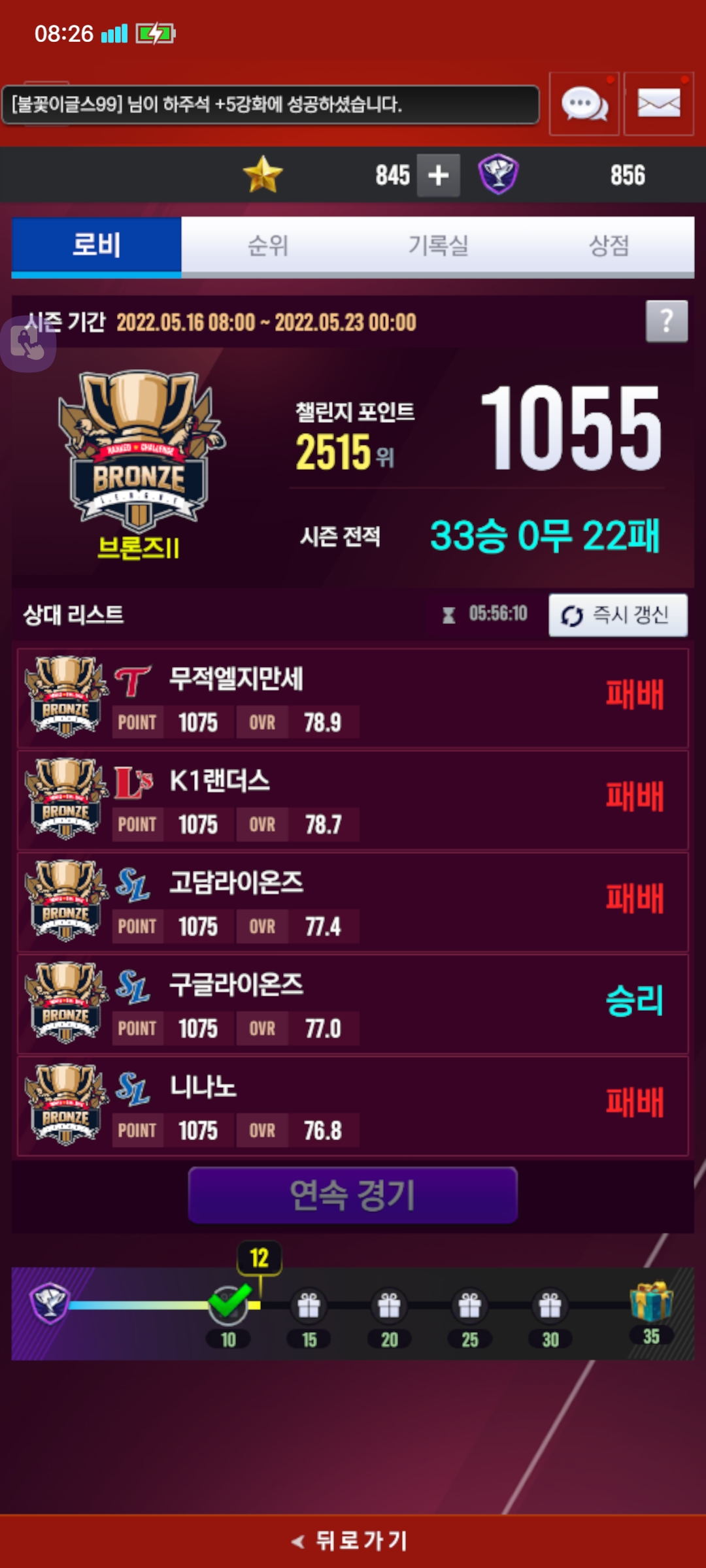Image resolution: width=706 pixels, height=1568 pixels.
Task: Select opponent 니나노
Action: [x=353, y=1105]
